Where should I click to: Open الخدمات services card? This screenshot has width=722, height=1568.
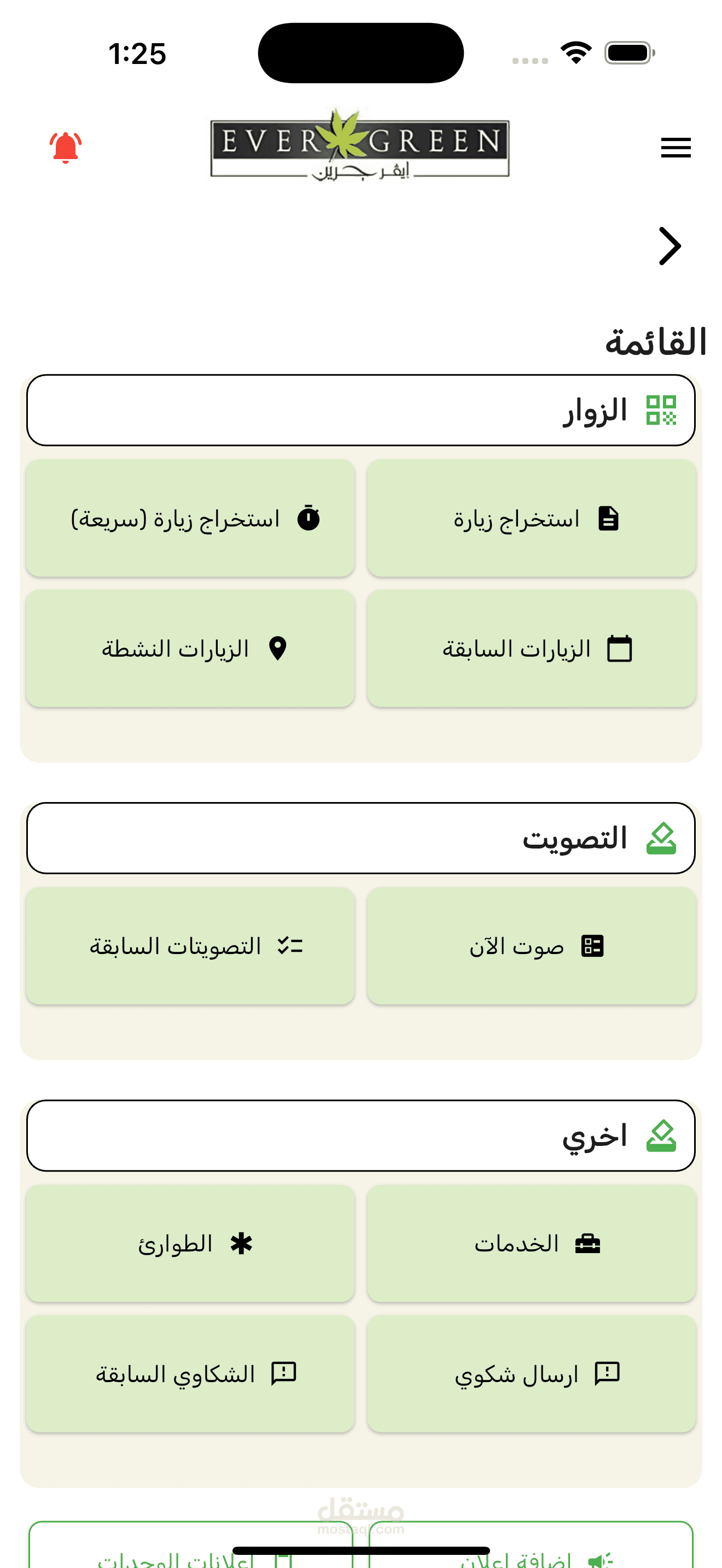[x=531, y=1243]
